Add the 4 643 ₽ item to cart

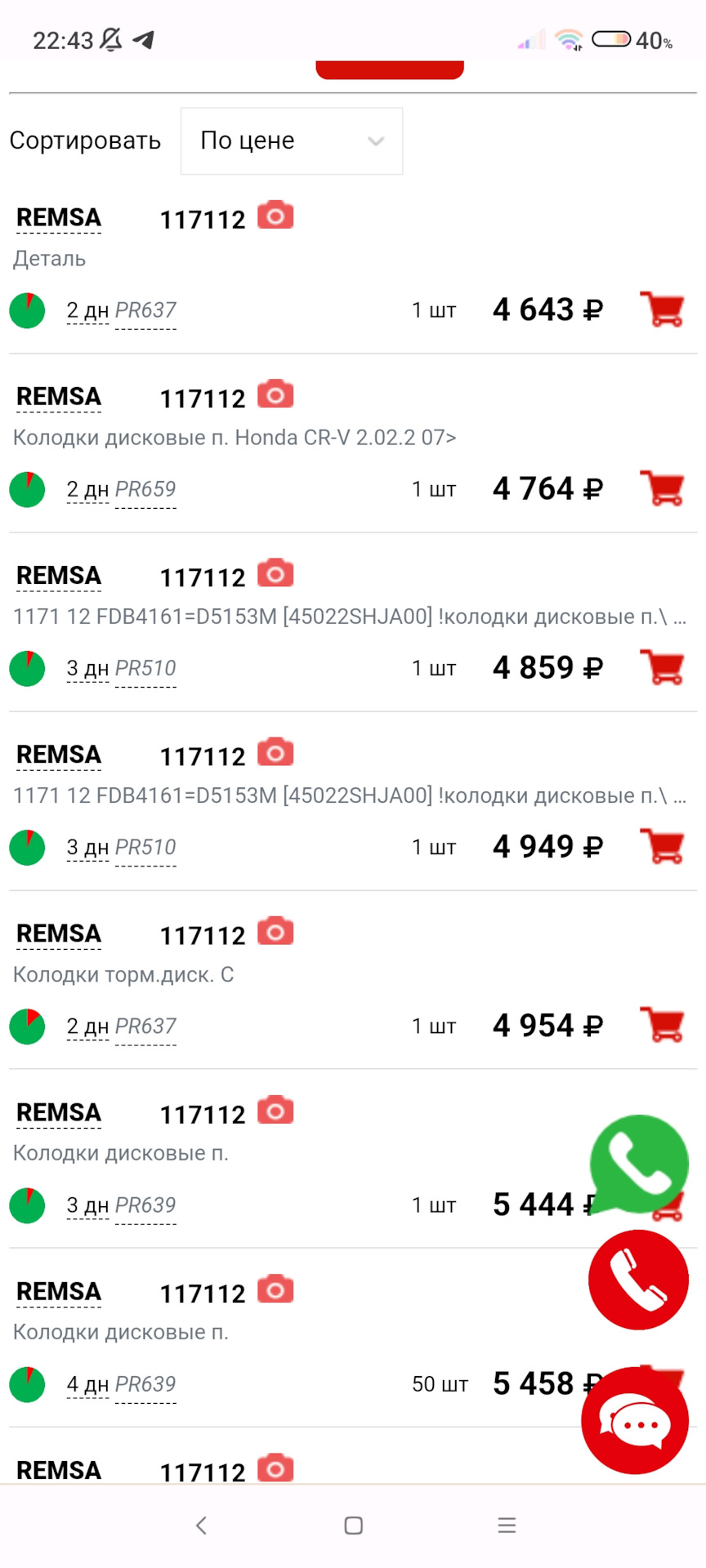662,310
